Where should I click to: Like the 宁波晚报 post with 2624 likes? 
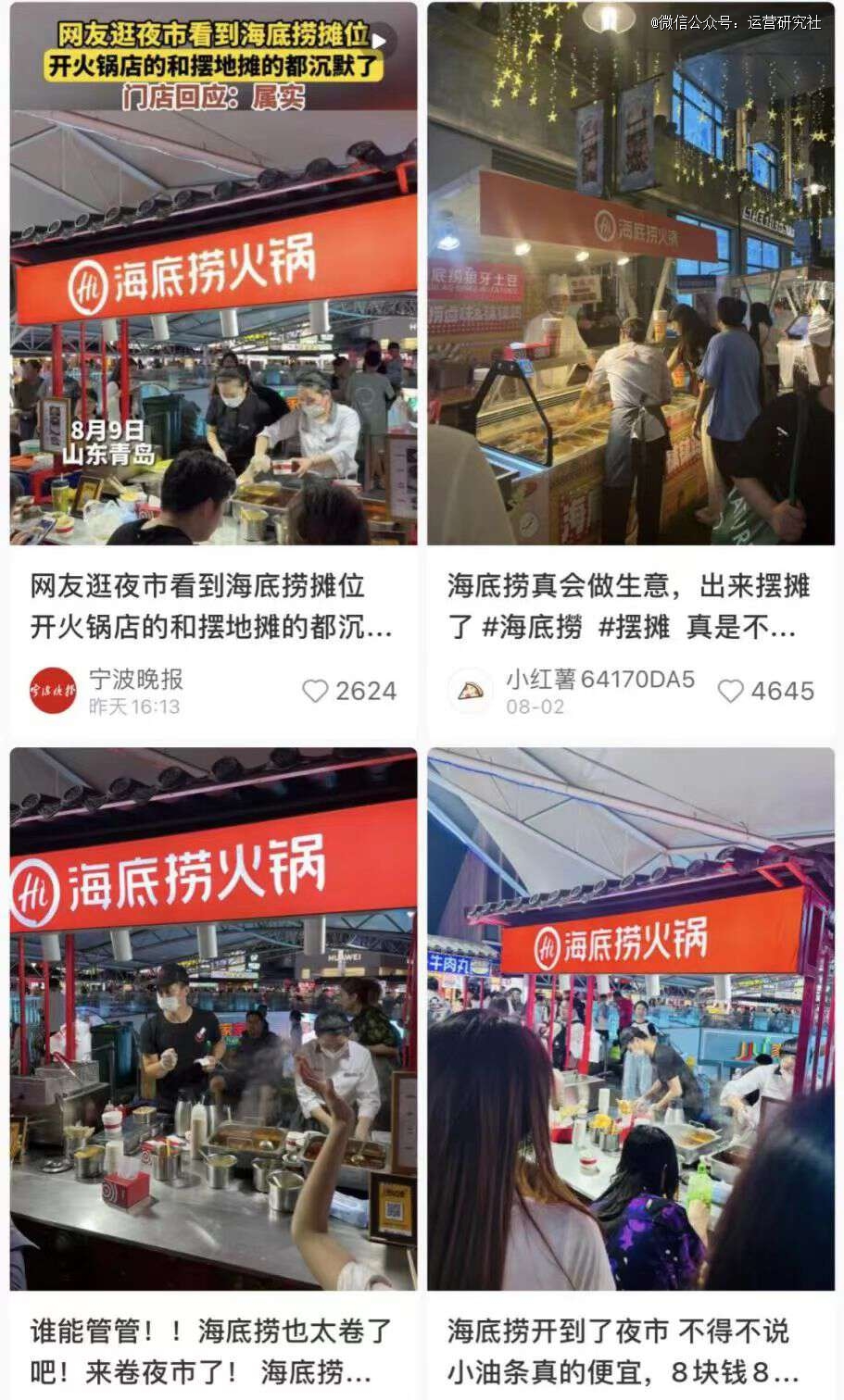coord(316,691)
